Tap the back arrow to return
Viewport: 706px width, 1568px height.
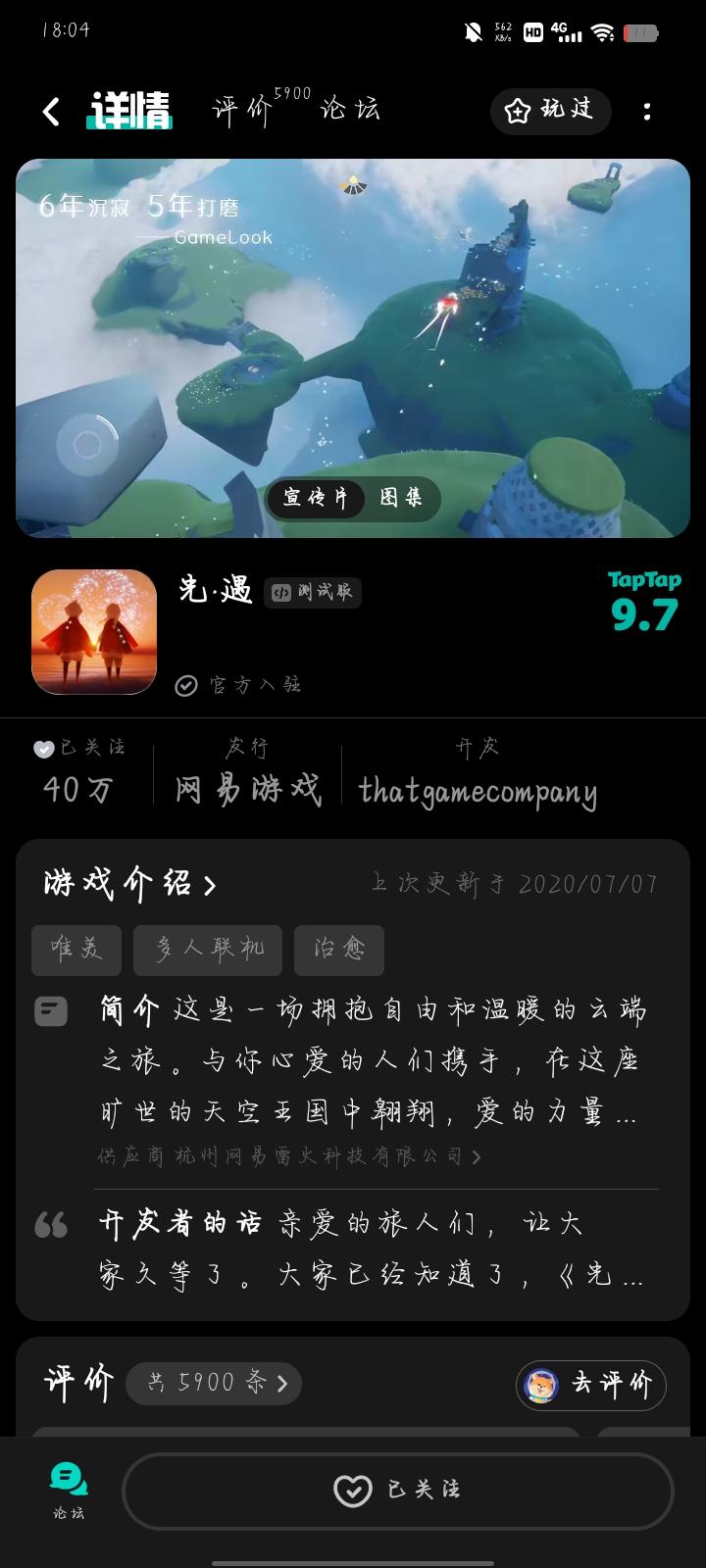pyautogui.click(x=51, y=112)
